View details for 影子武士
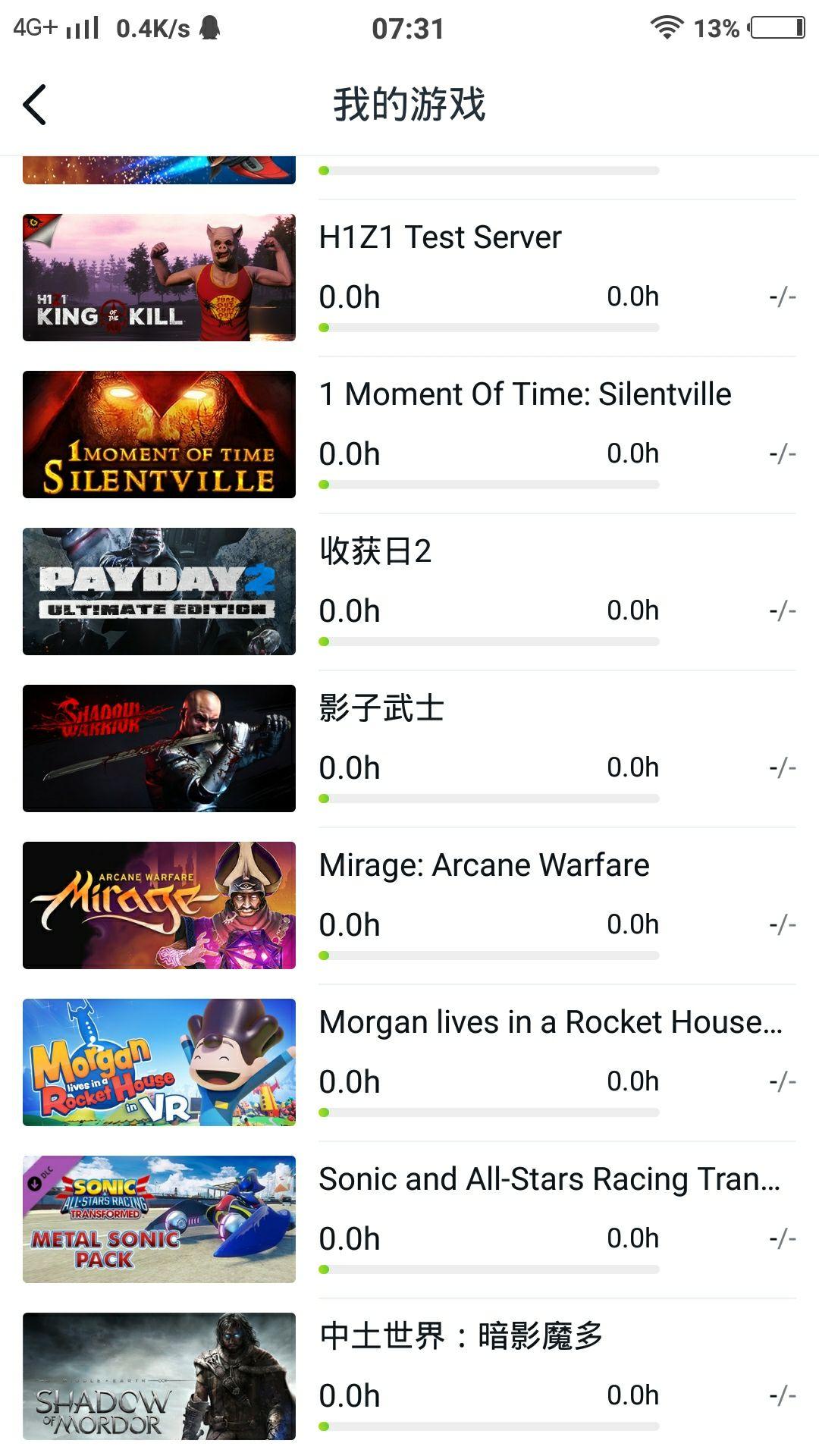 [x=381, y=708]
